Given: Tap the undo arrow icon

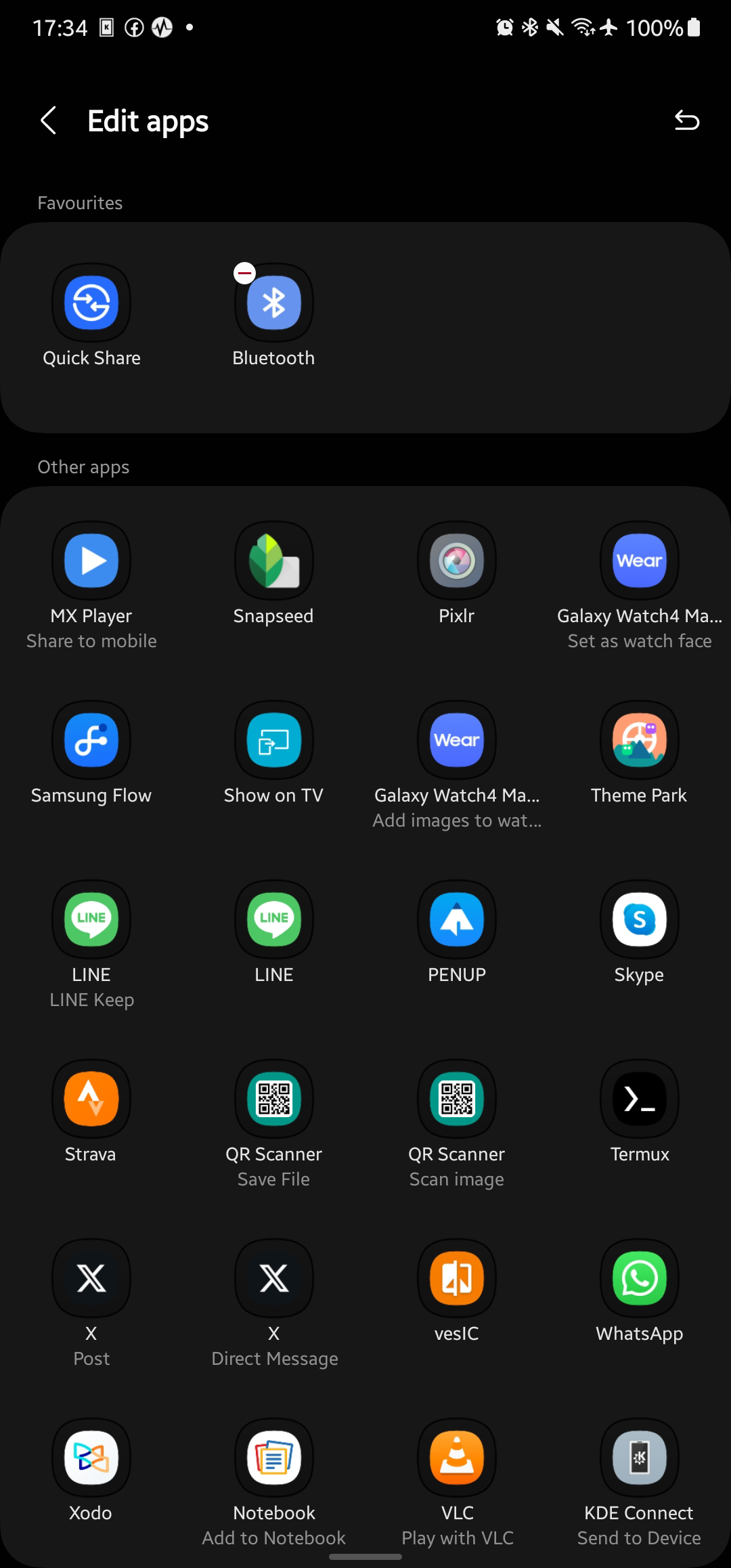Looking at the screenshot, I should tap(686, 121).
